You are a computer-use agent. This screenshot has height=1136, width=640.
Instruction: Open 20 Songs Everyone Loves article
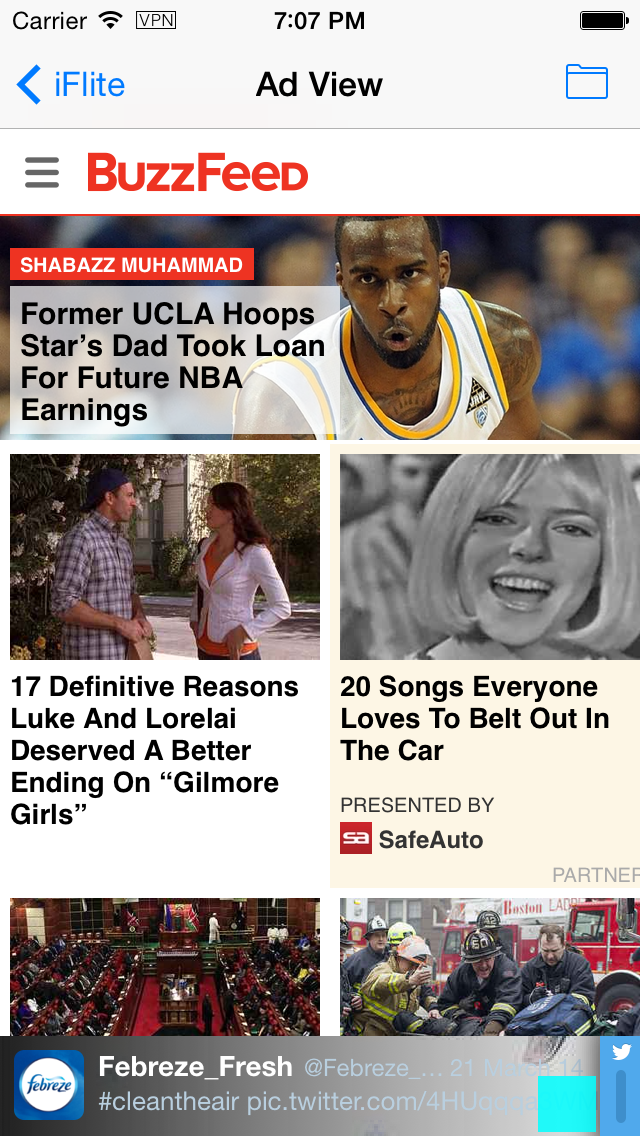point(474,718)
